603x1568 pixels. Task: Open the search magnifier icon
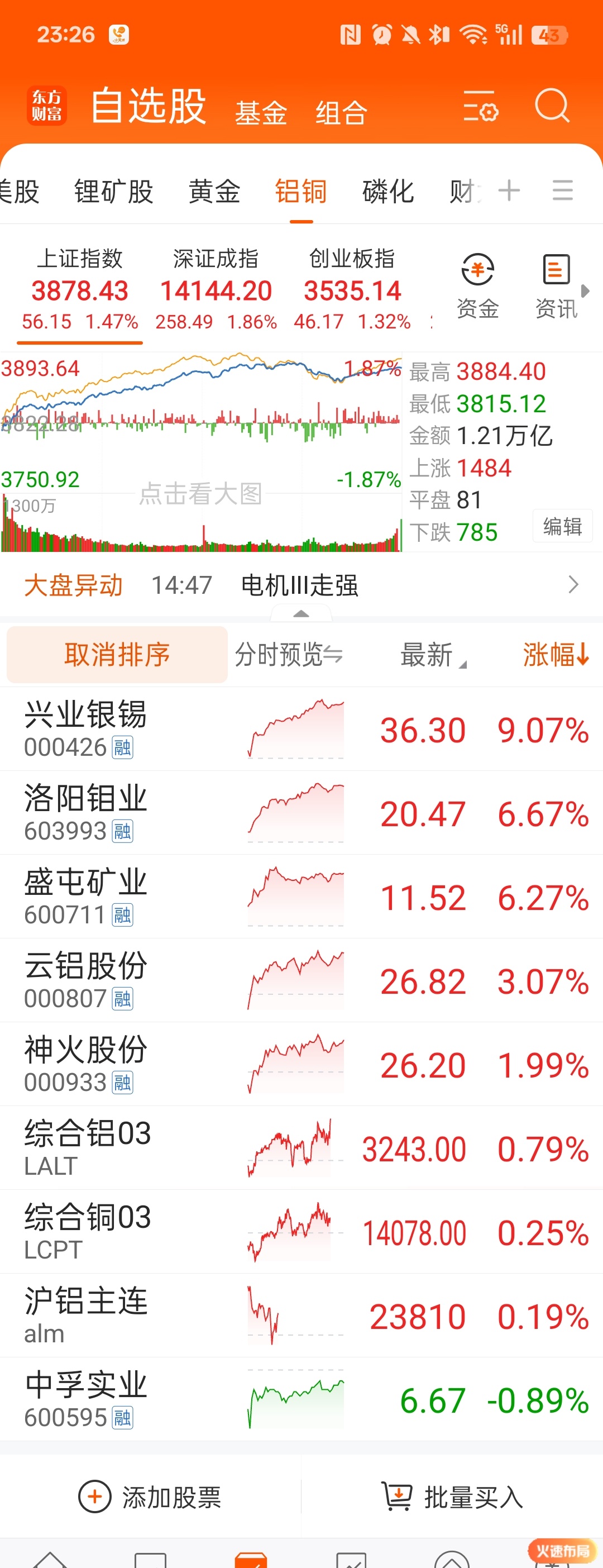tap(552, 106)
